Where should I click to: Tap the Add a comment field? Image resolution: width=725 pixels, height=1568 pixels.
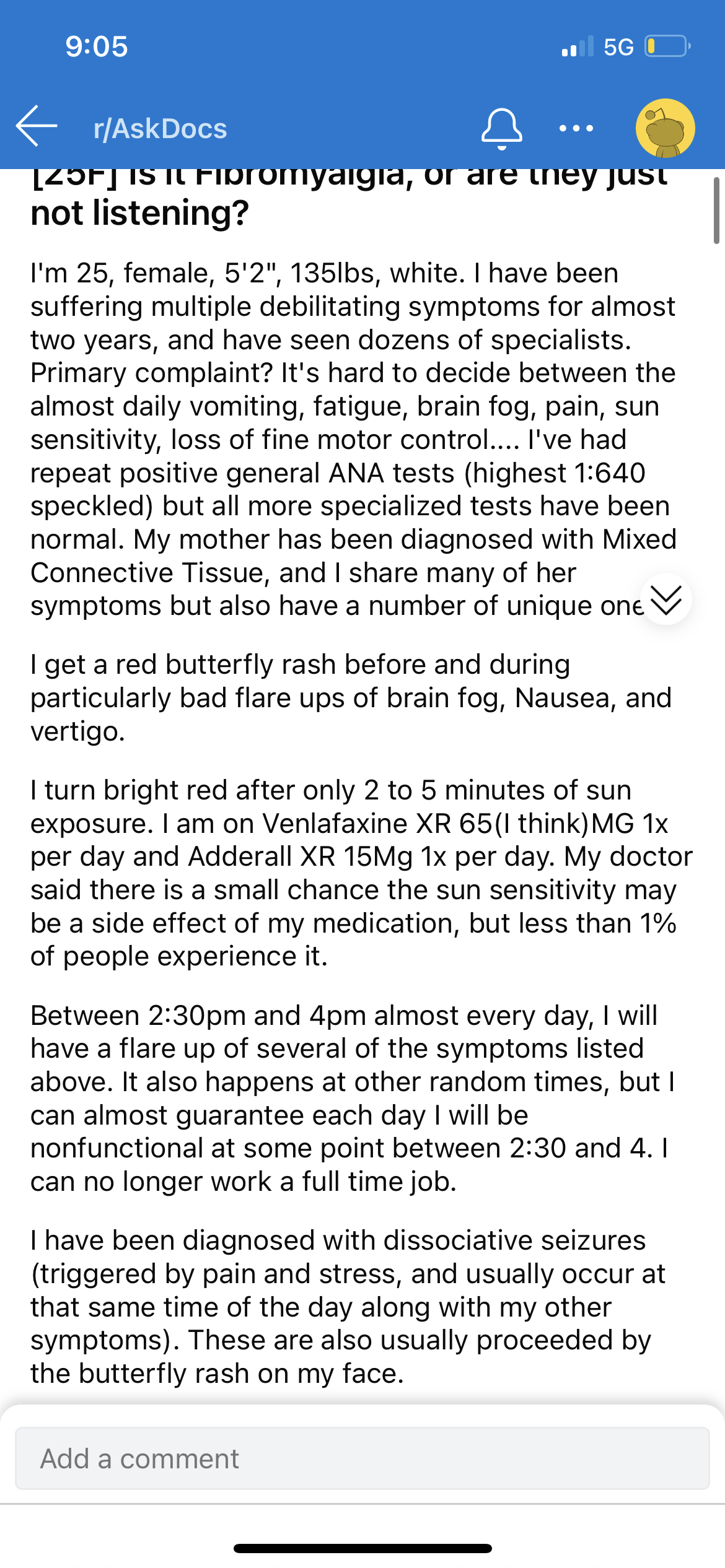click(x=362, y=1458)
